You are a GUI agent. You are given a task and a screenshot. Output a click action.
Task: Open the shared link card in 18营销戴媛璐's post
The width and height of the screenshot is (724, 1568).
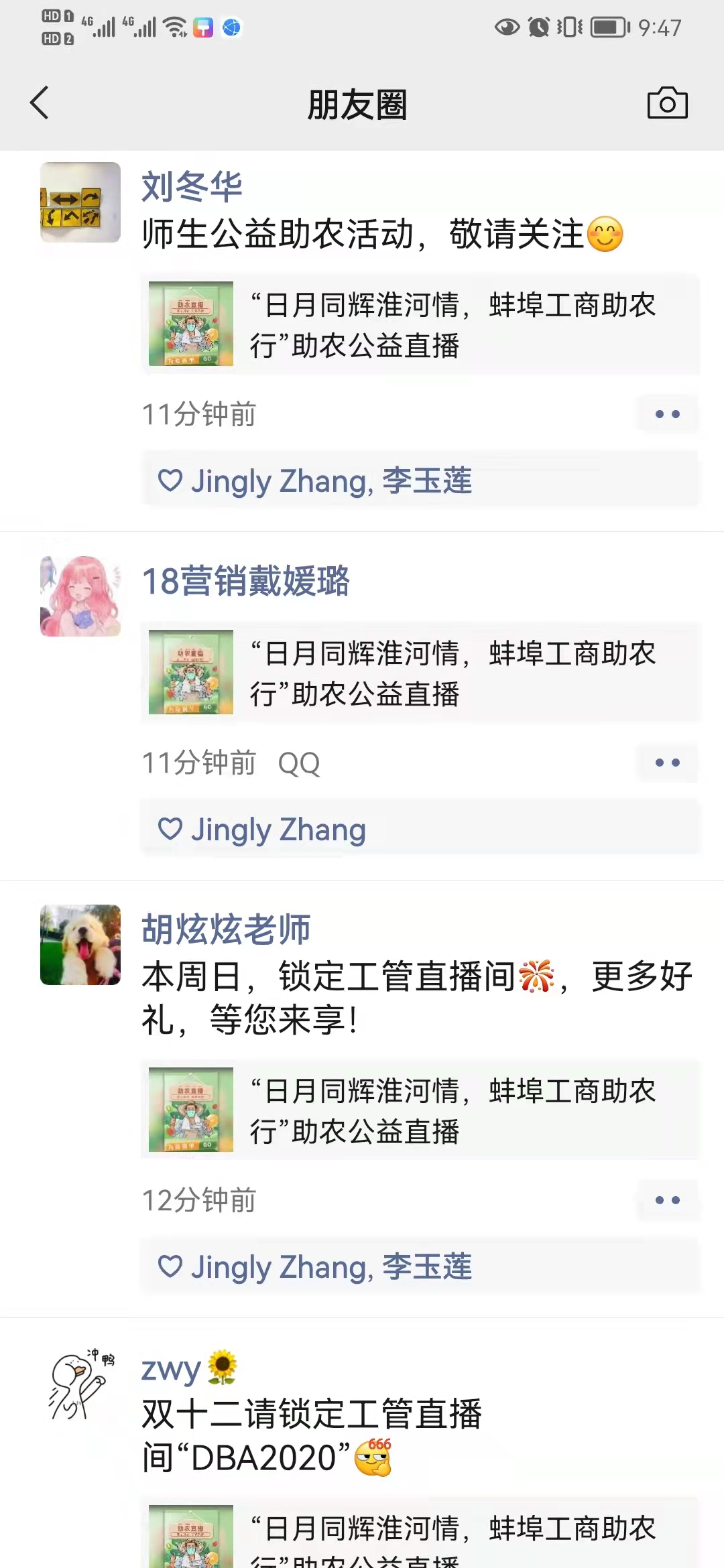[x=420, y=673]
